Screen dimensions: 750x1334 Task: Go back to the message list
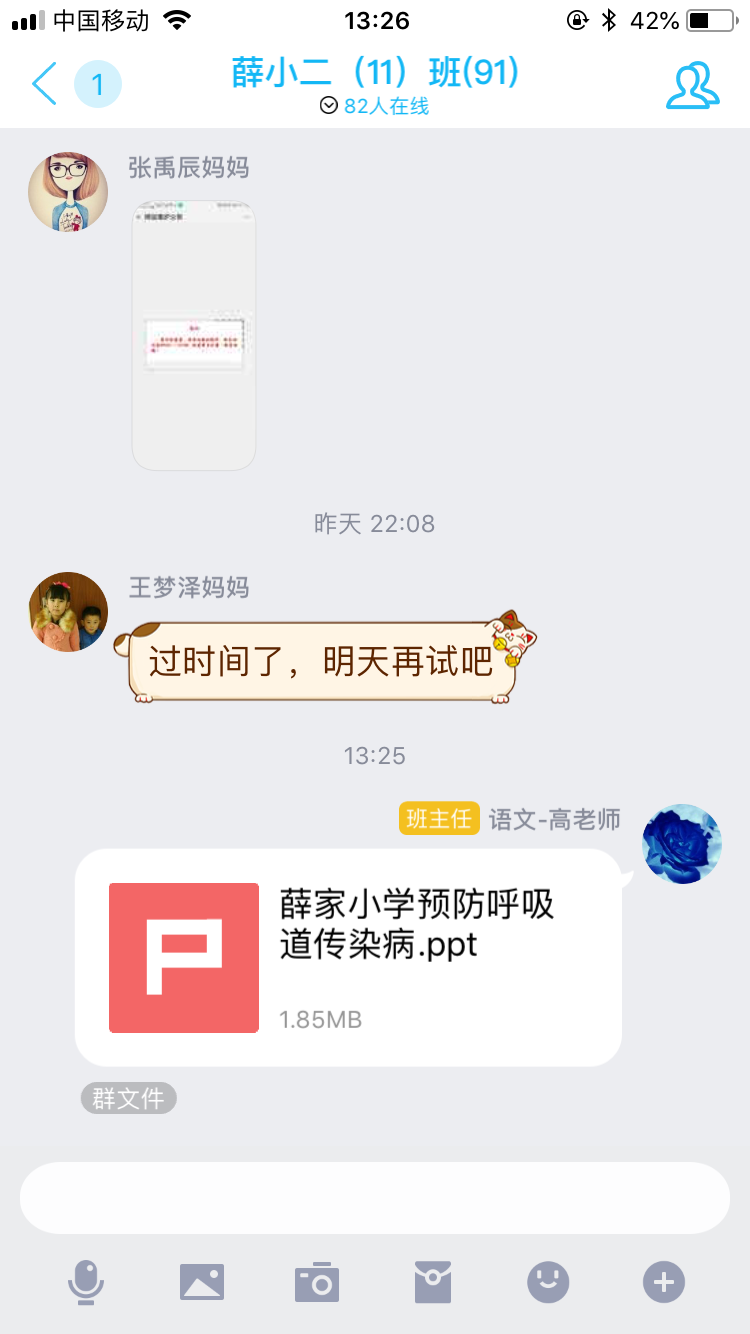pos(45,84)
